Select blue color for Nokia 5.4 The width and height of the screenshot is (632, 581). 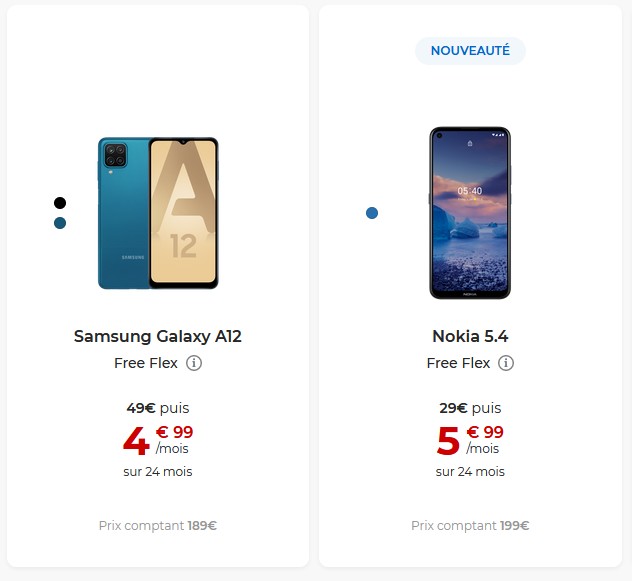pos(372,213)
